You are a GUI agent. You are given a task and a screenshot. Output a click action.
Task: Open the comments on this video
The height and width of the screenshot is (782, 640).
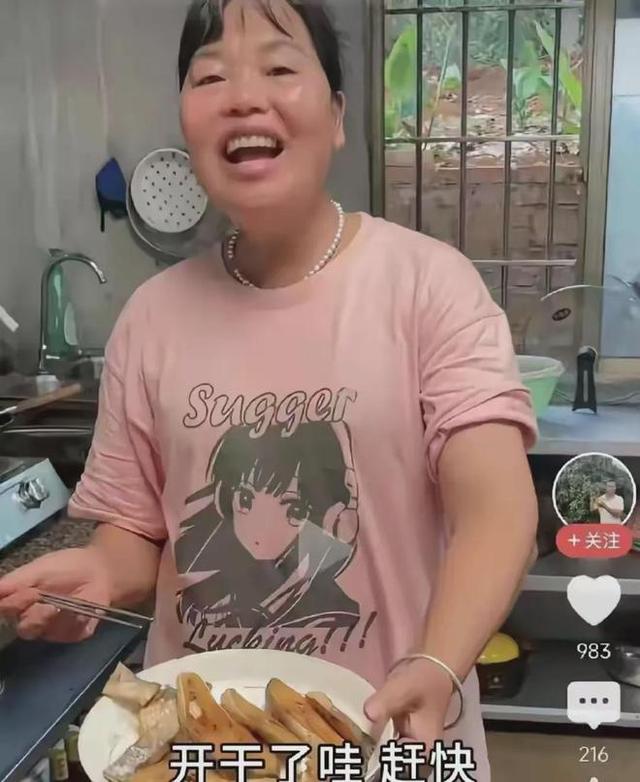point(593,703)
